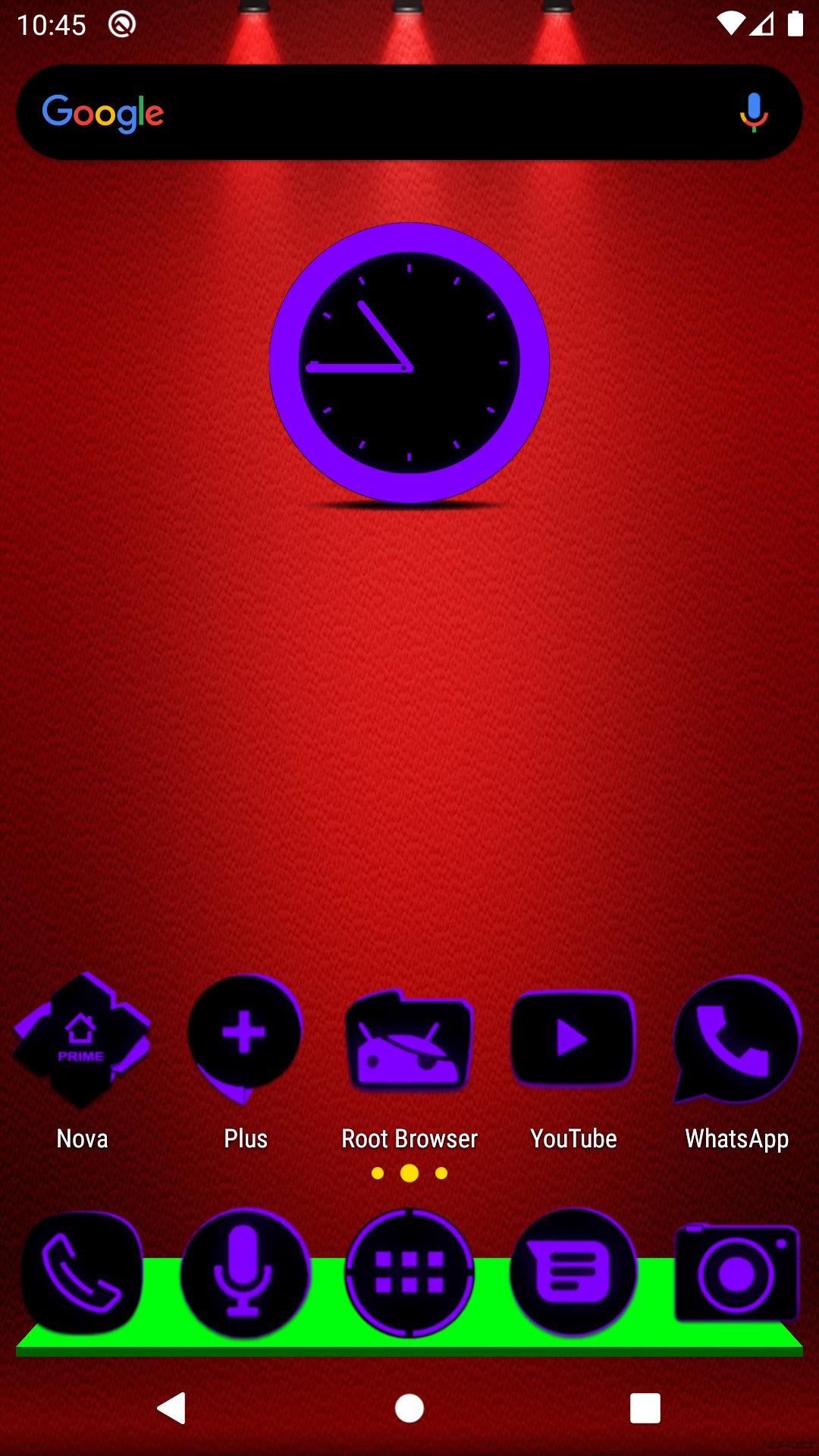Show recent apps

[645, 1408]
